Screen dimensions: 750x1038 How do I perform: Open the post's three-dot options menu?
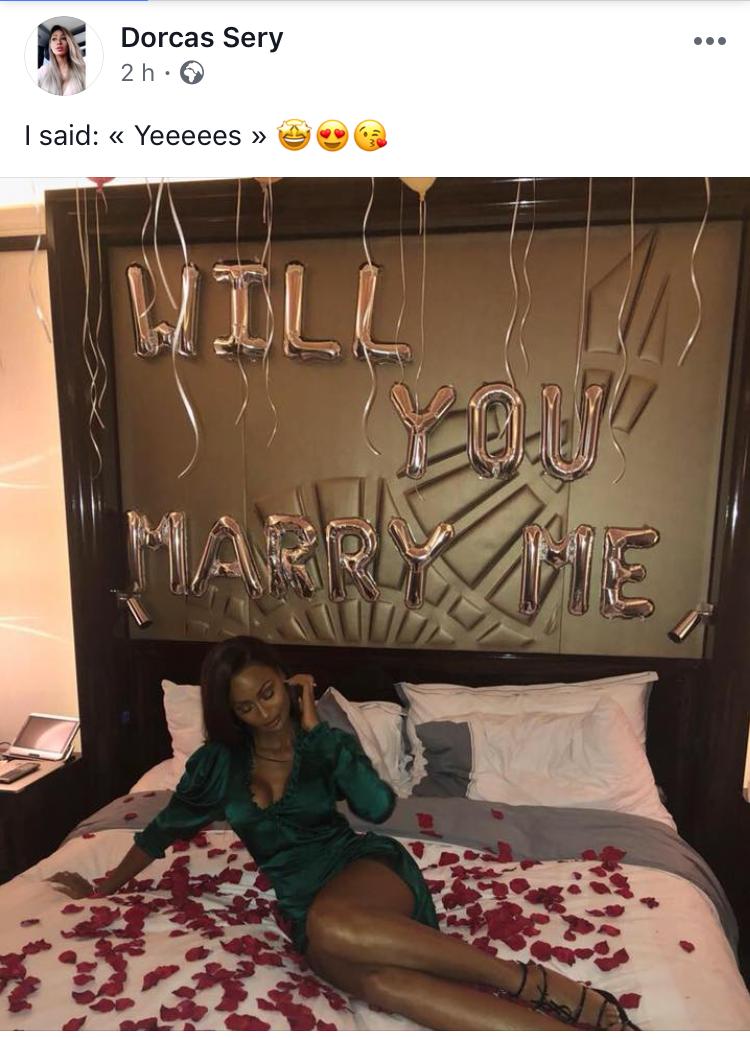(x=709, y=41)
